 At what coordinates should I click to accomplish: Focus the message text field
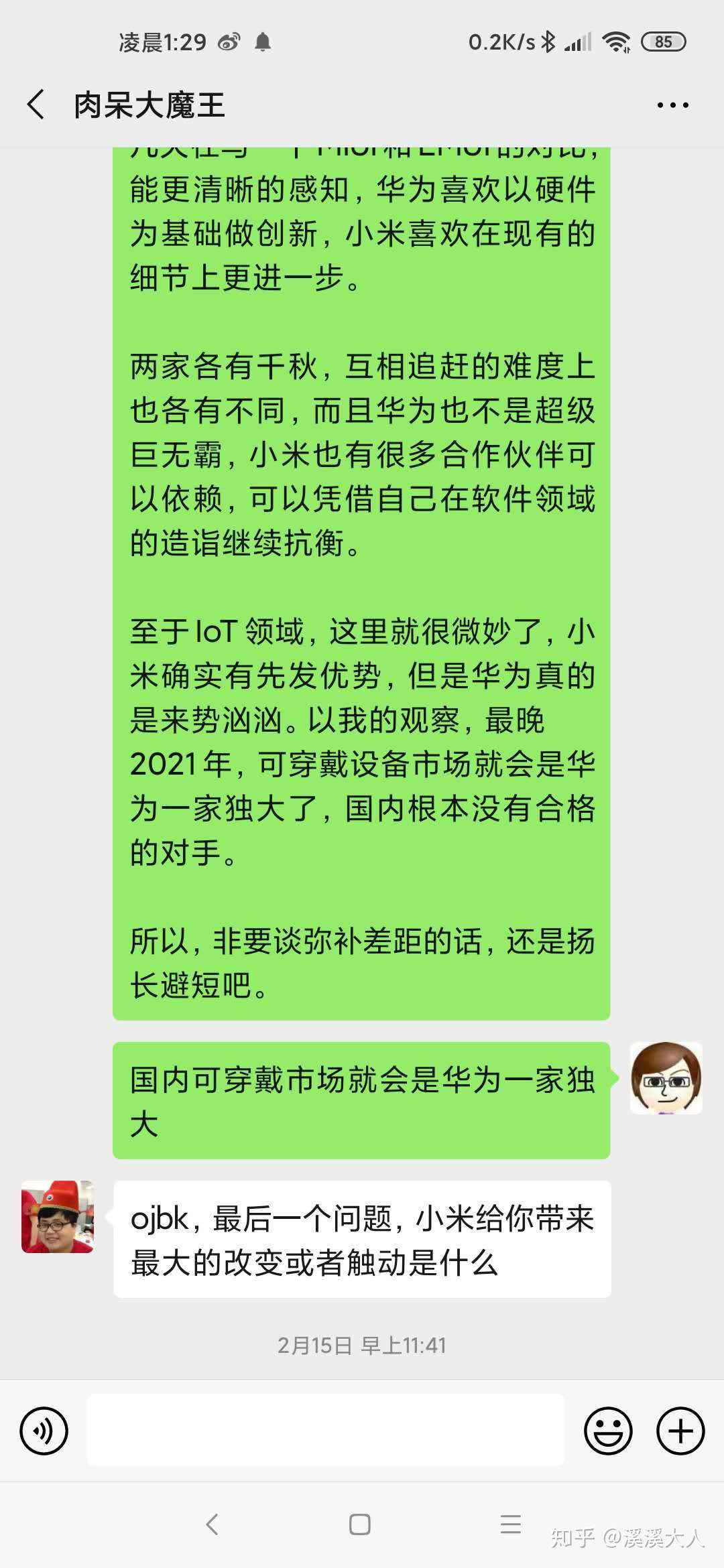[326, 1430]
